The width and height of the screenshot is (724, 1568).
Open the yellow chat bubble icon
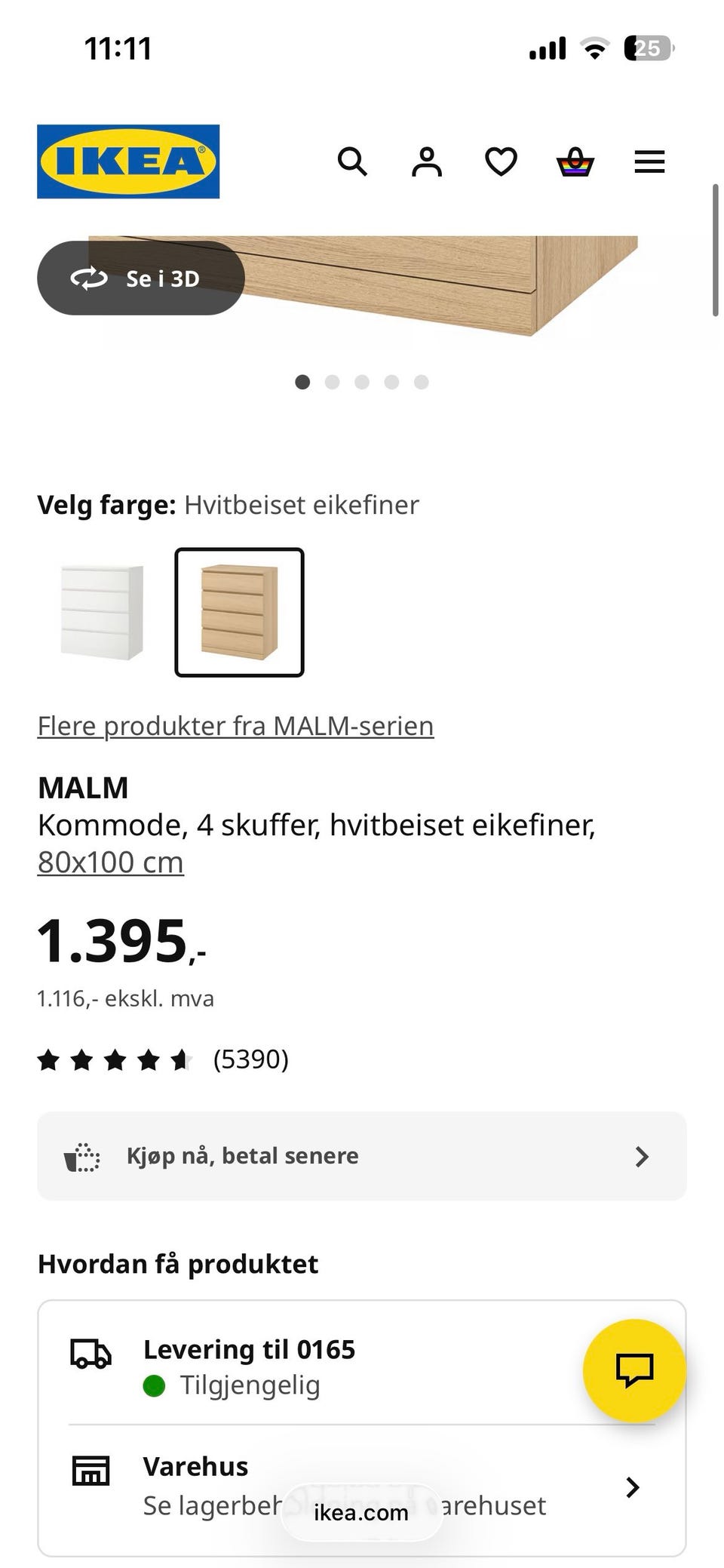point(633,1370)
